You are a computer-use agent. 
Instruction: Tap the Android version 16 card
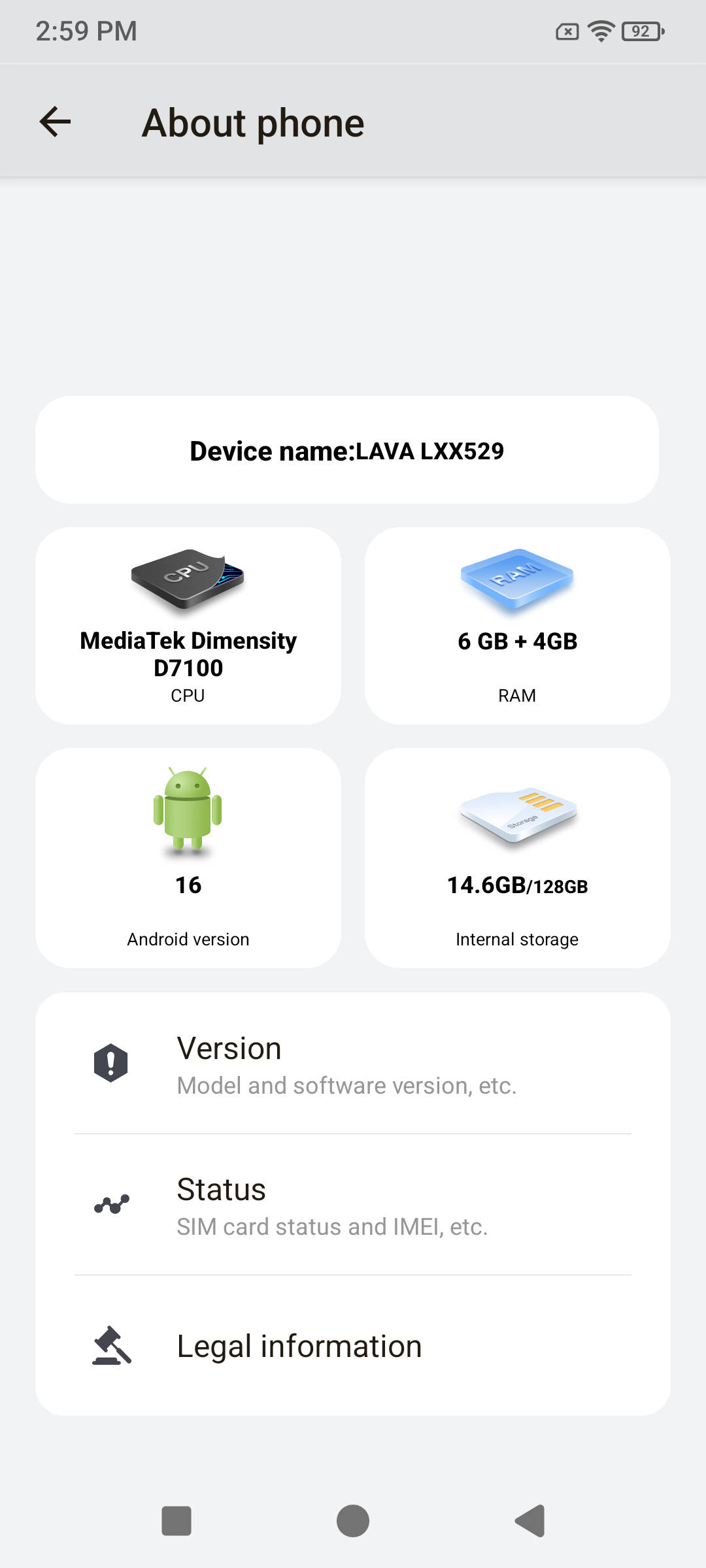[188, 858]
